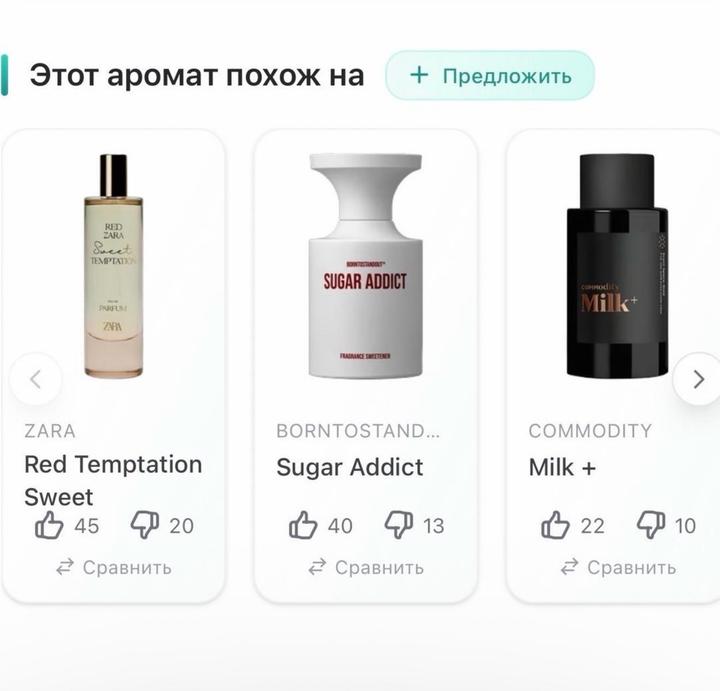Viewport: 720px width, 691px height.
Task: Tap the Предложить suggest button
Action: click(490, 75)
